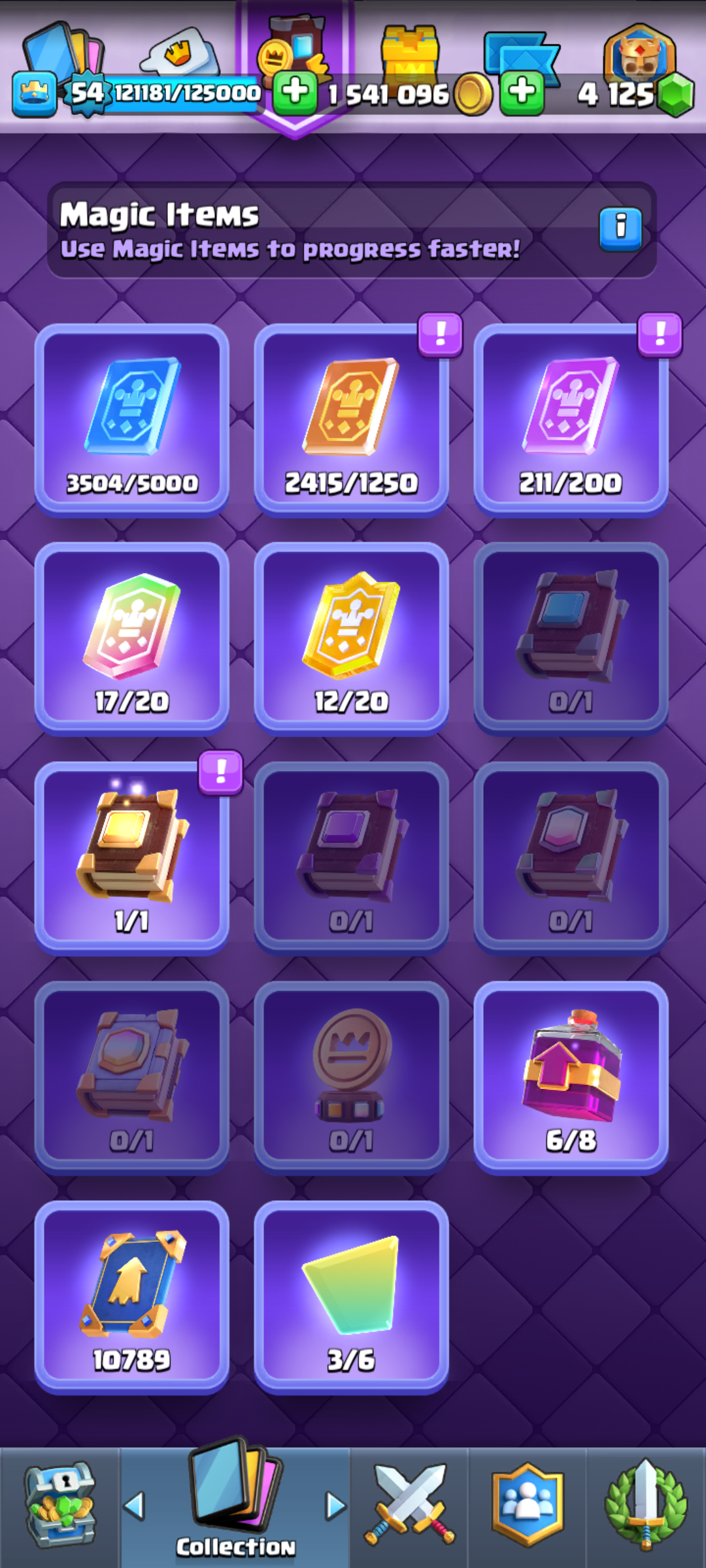Switch to the shop chest tab
Image resolution: width=706 pixels, height=1568 pixels.
(59, 1507)
